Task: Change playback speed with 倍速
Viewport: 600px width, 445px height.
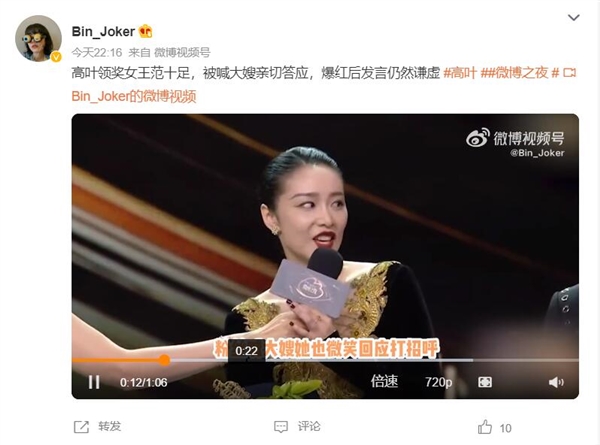Action: (x=384, y=382)
